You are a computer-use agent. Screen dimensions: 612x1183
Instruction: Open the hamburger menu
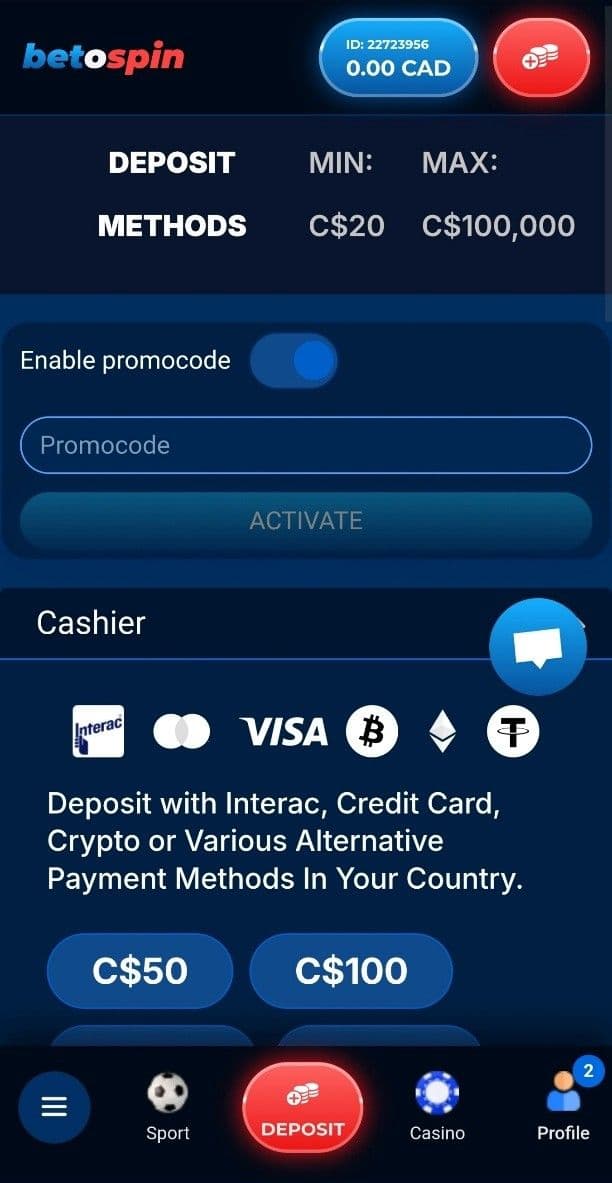click(54, 1107)
